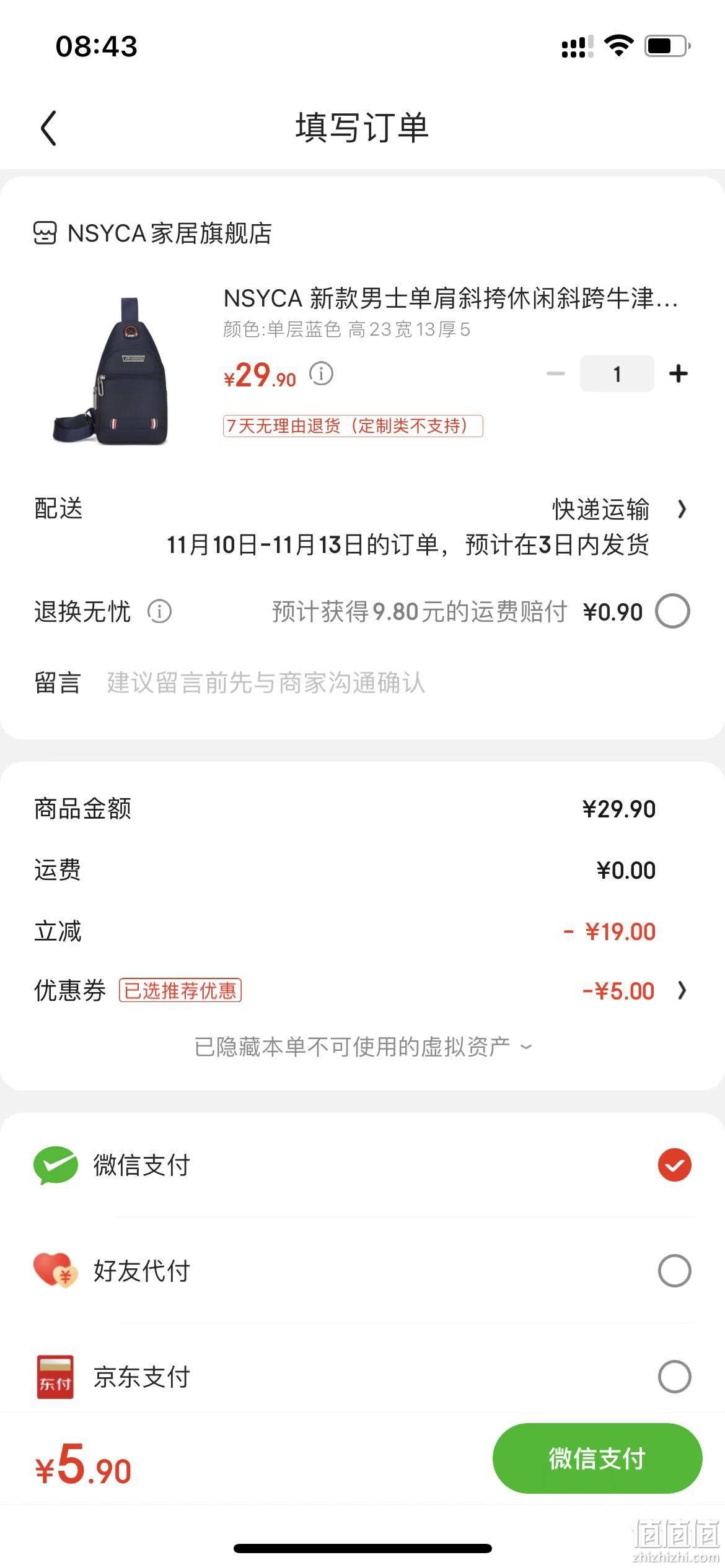Pay with the green 微信支付 button
Viewport: 725px width, 1568px height.
point(597,1458)
